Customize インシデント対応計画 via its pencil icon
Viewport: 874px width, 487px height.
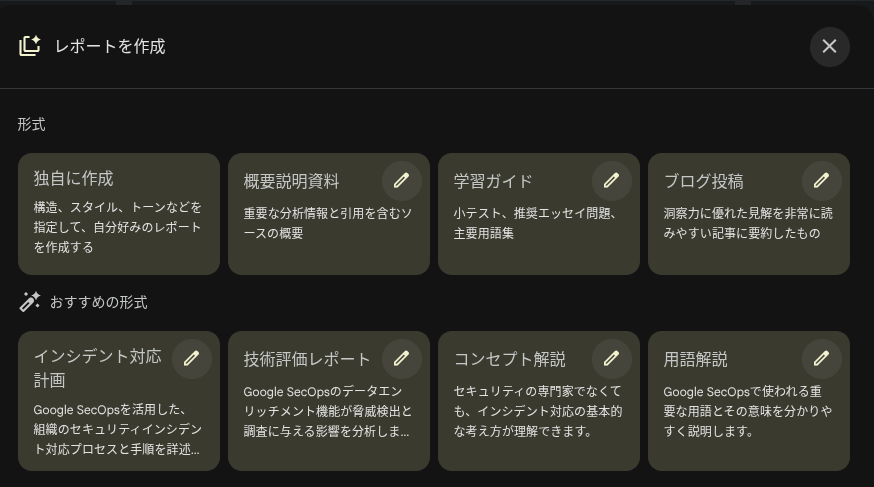tap(192, 359)
